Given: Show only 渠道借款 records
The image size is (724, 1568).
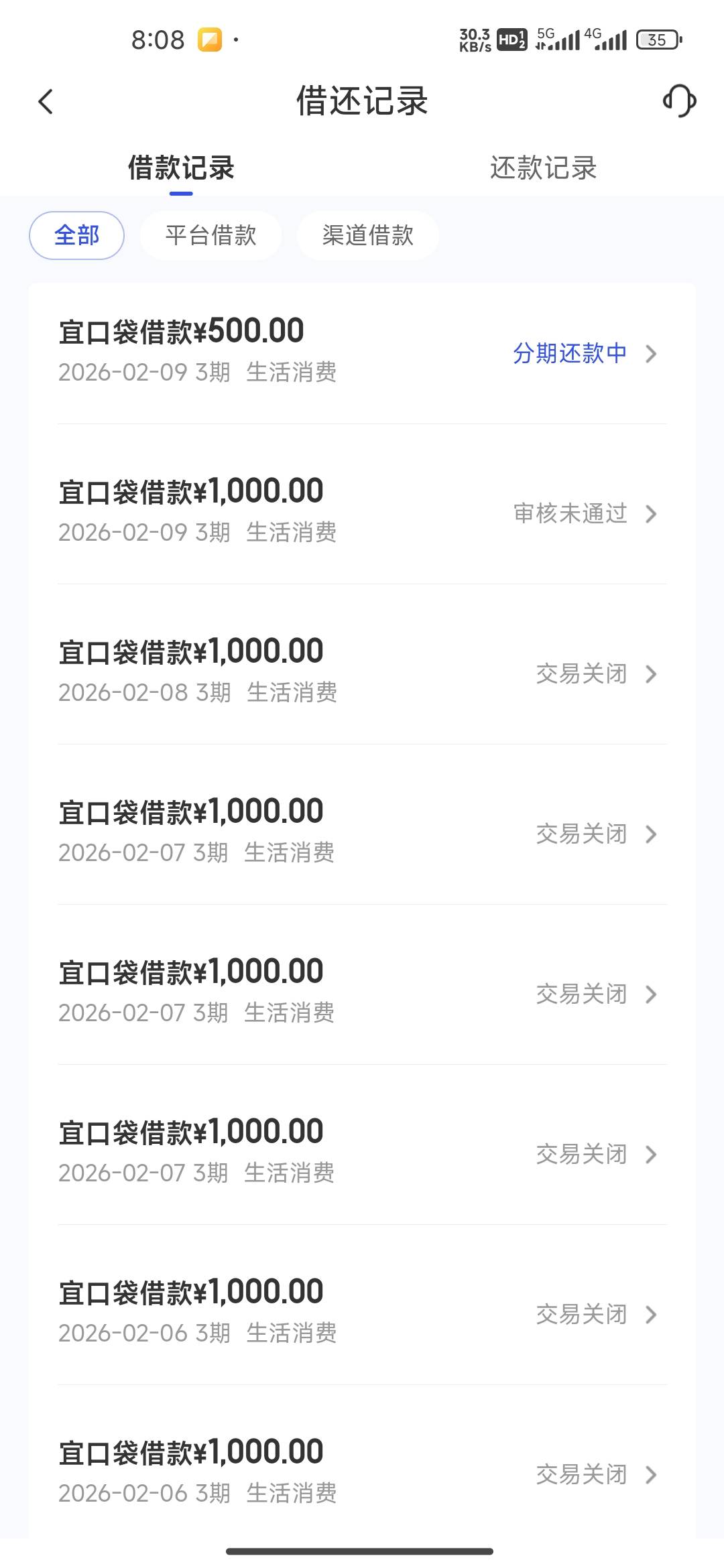Looking at the screenshot, I should [367, 235].
